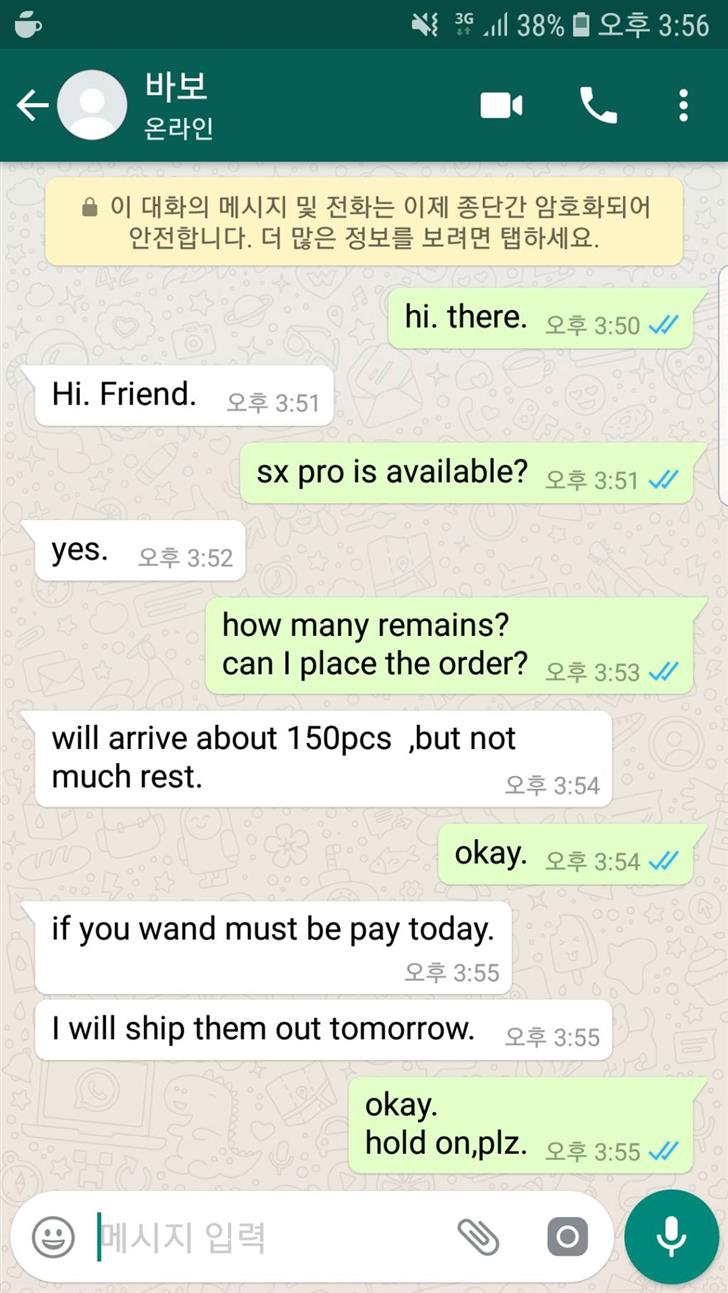Tap the voice message microphone button
Viewport: 728px width, 1293px height.
(671, 1238)
